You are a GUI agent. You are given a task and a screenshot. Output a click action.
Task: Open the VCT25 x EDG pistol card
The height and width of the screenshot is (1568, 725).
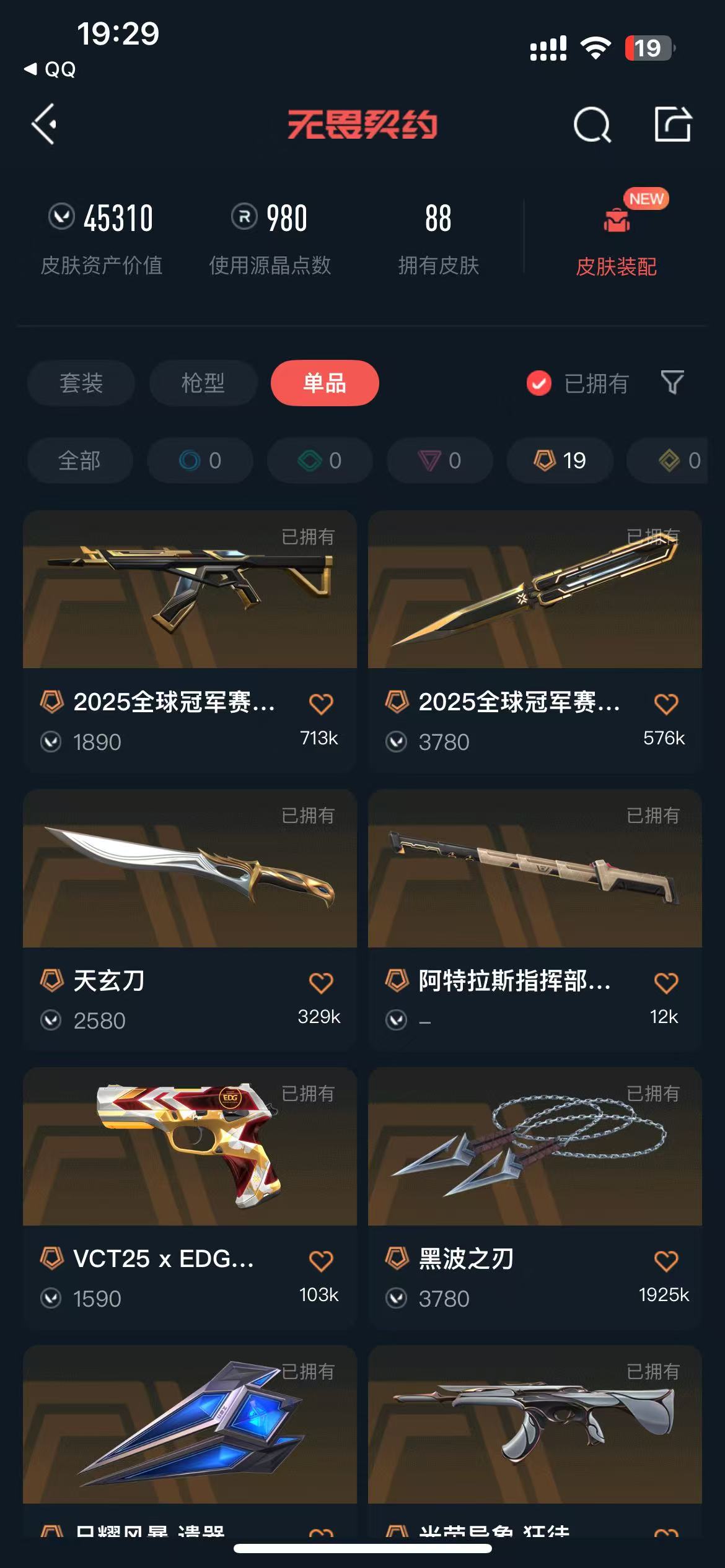point(190,1146)
